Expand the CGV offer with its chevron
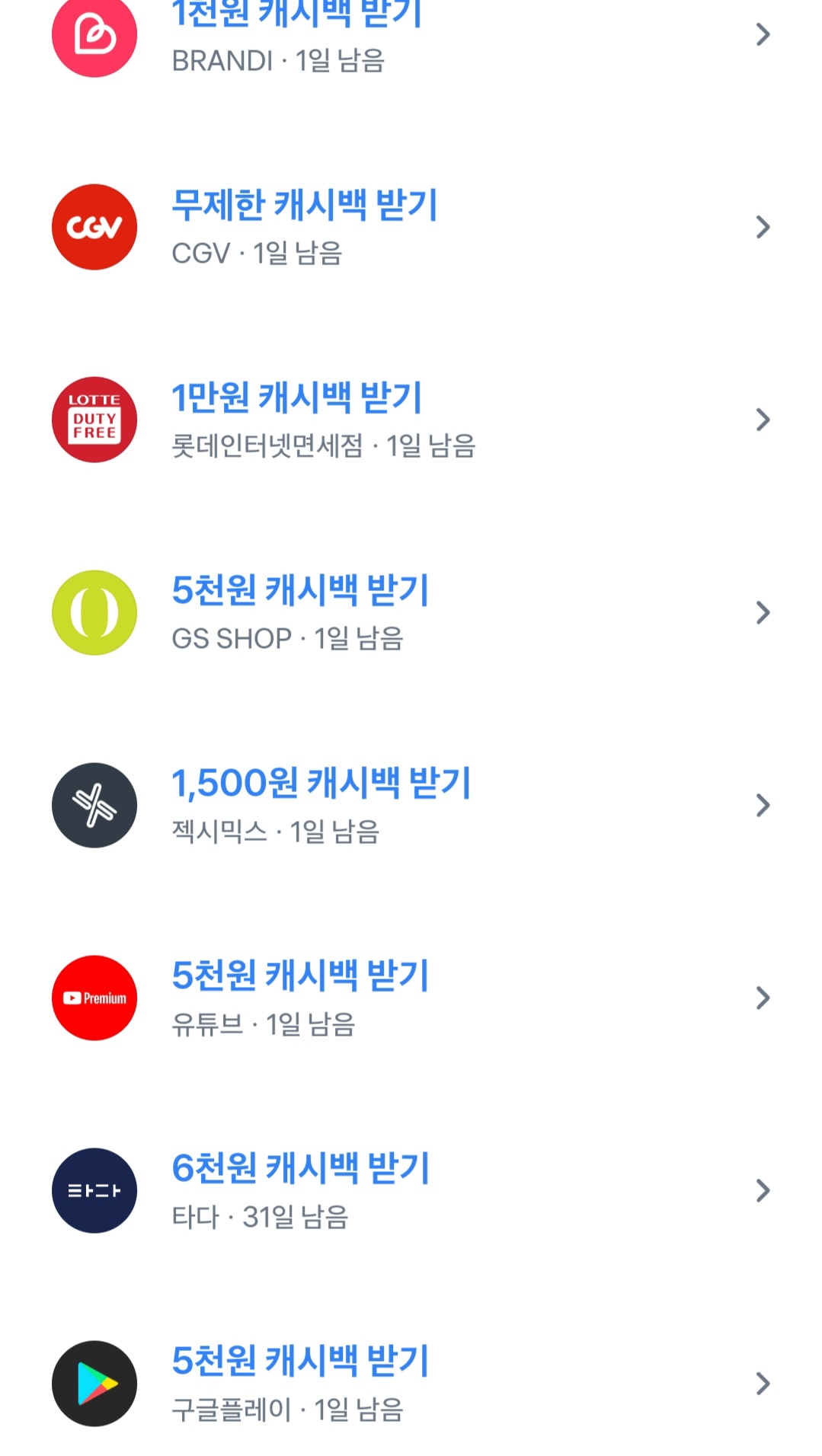Screen dimensions: 822x1456 click(763, 227)
